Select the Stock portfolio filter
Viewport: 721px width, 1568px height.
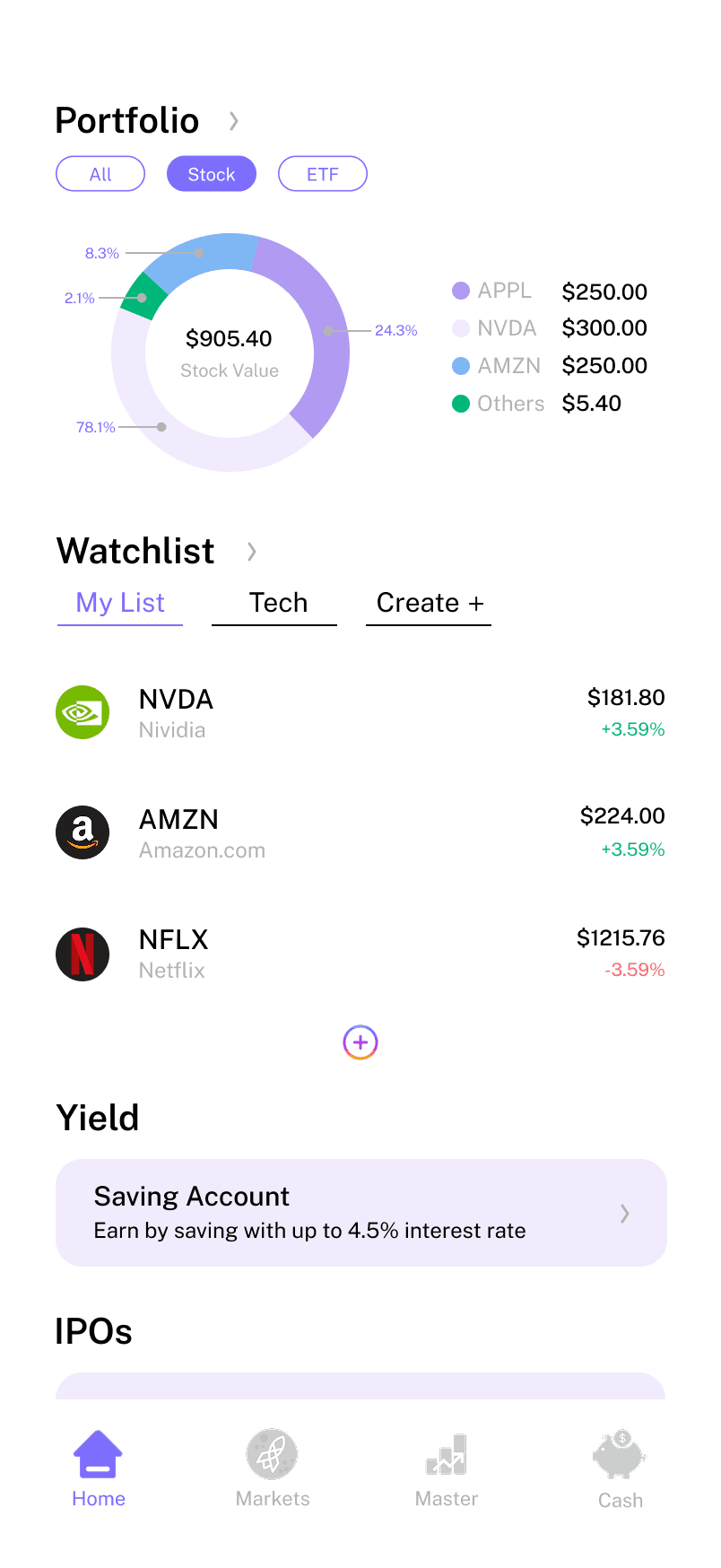[x=212, y=174]
